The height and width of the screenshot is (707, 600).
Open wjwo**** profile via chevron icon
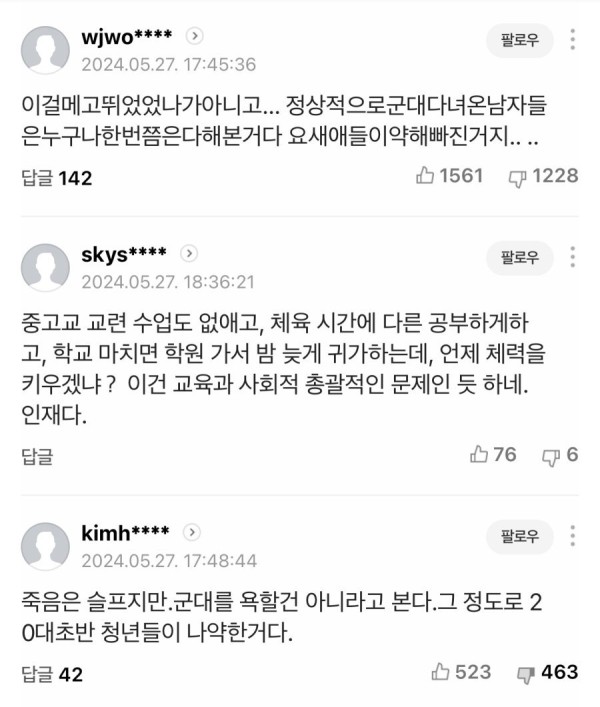[195, 36]
